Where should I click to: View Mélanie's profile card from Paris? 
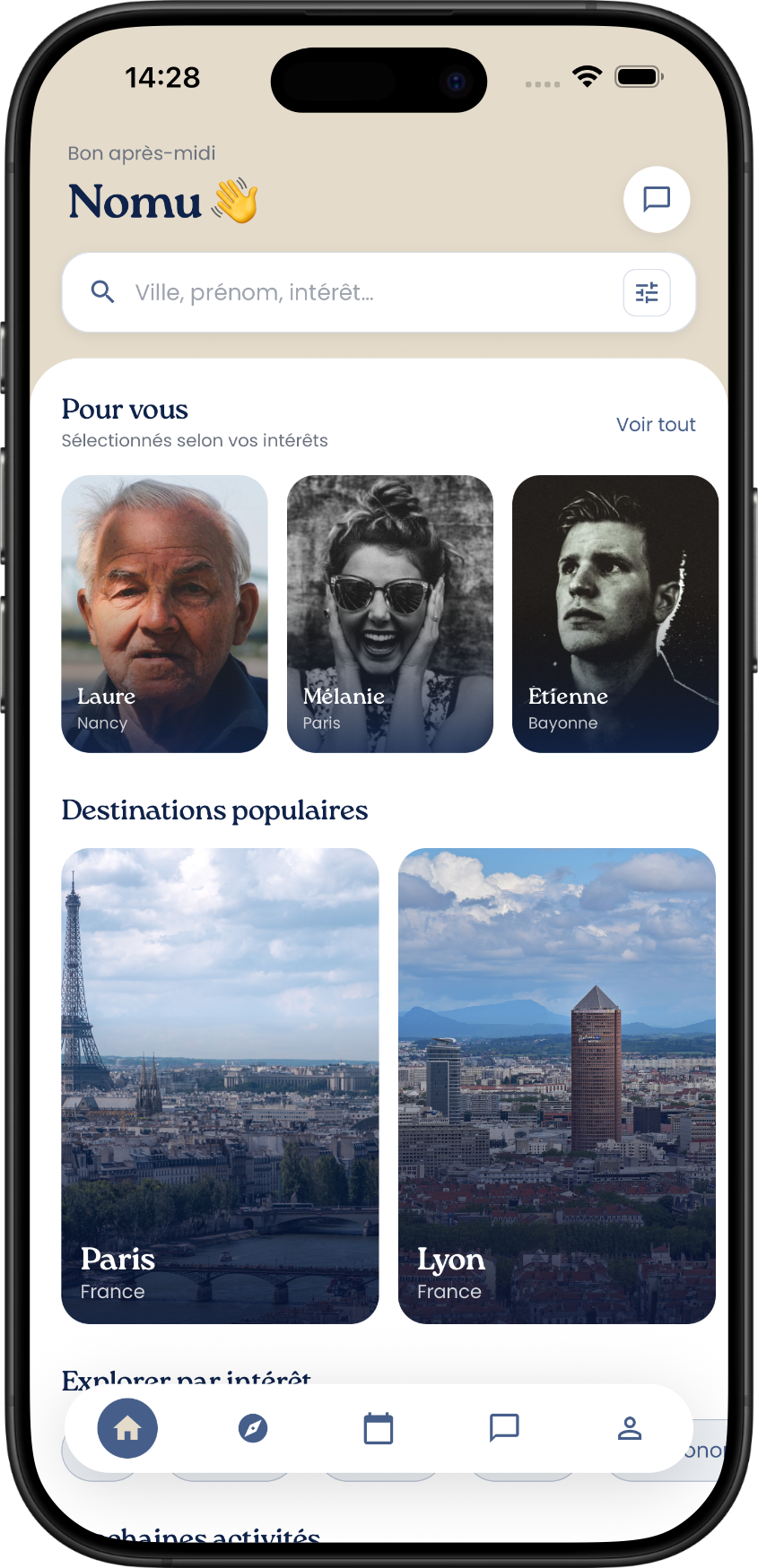click(390, 613)
